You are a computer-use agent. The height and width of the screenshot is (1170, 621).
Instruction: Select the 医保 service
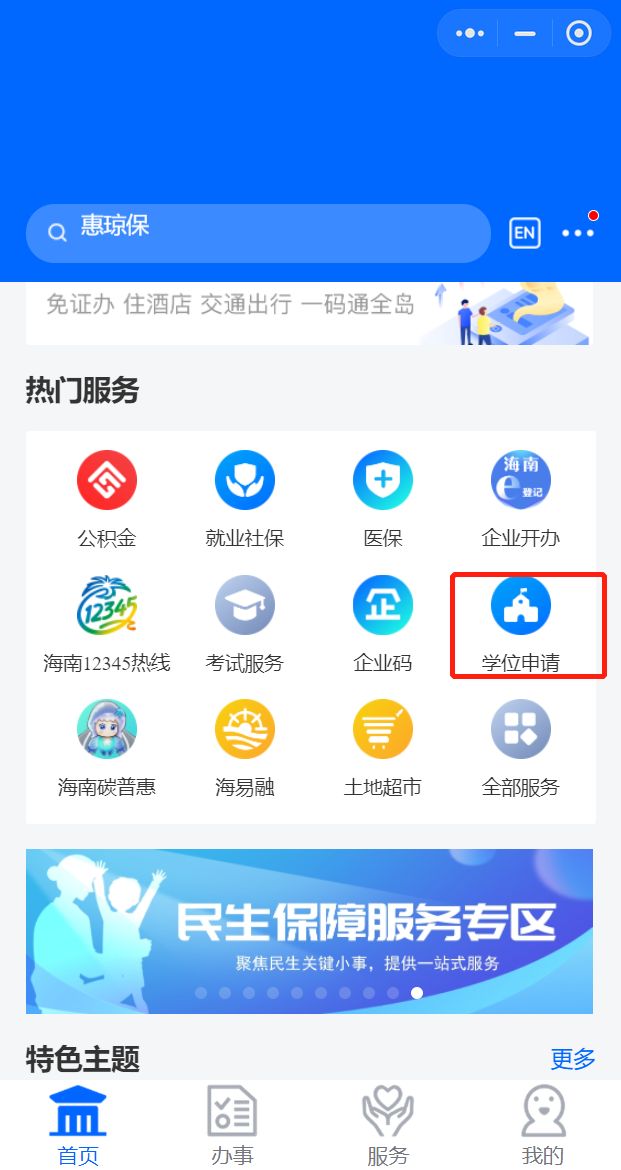click(x=382, y=498)
